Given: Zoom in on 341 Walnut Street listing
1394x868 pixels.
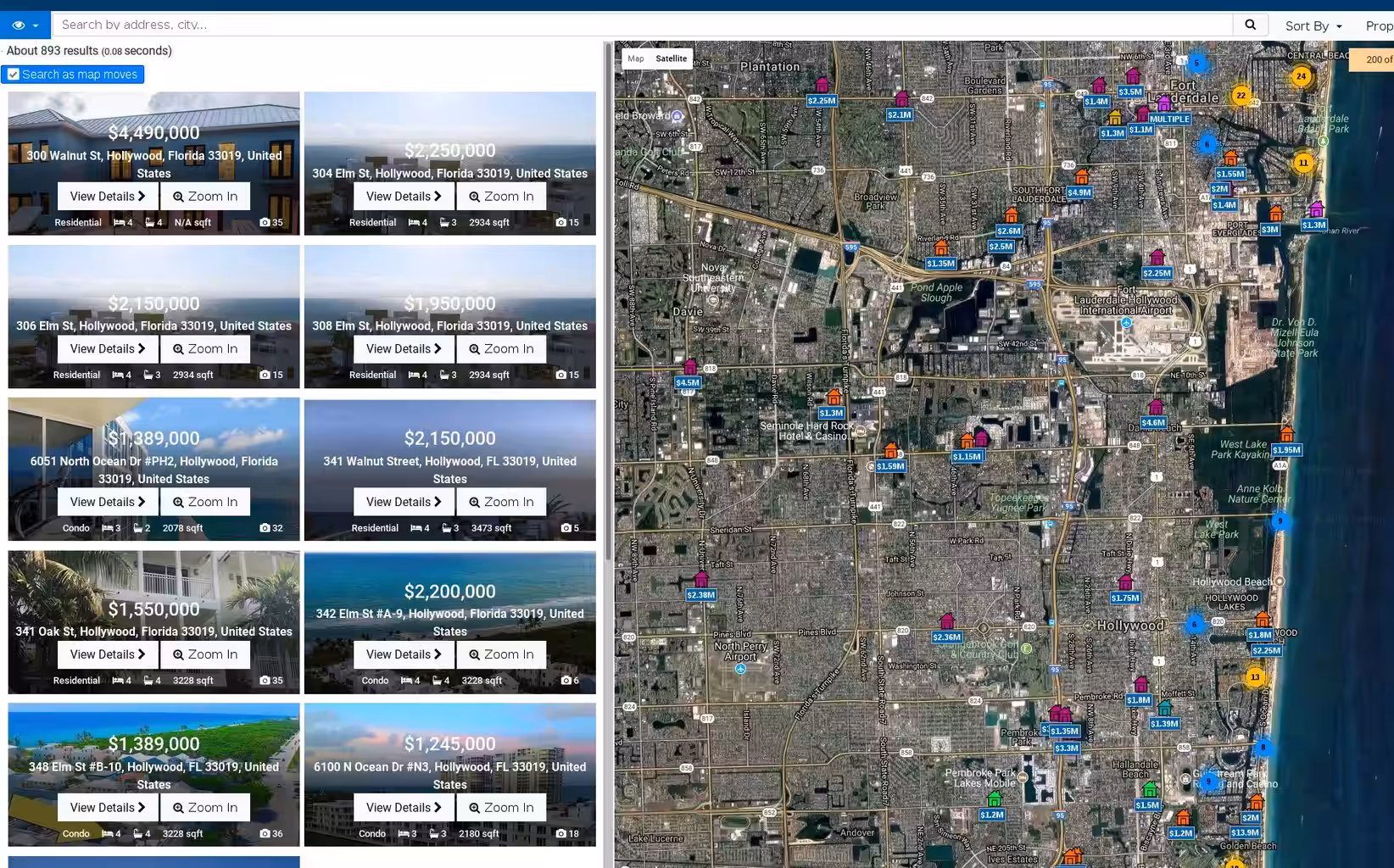Looking at the screenshot, I should click(x=501, y=502).
